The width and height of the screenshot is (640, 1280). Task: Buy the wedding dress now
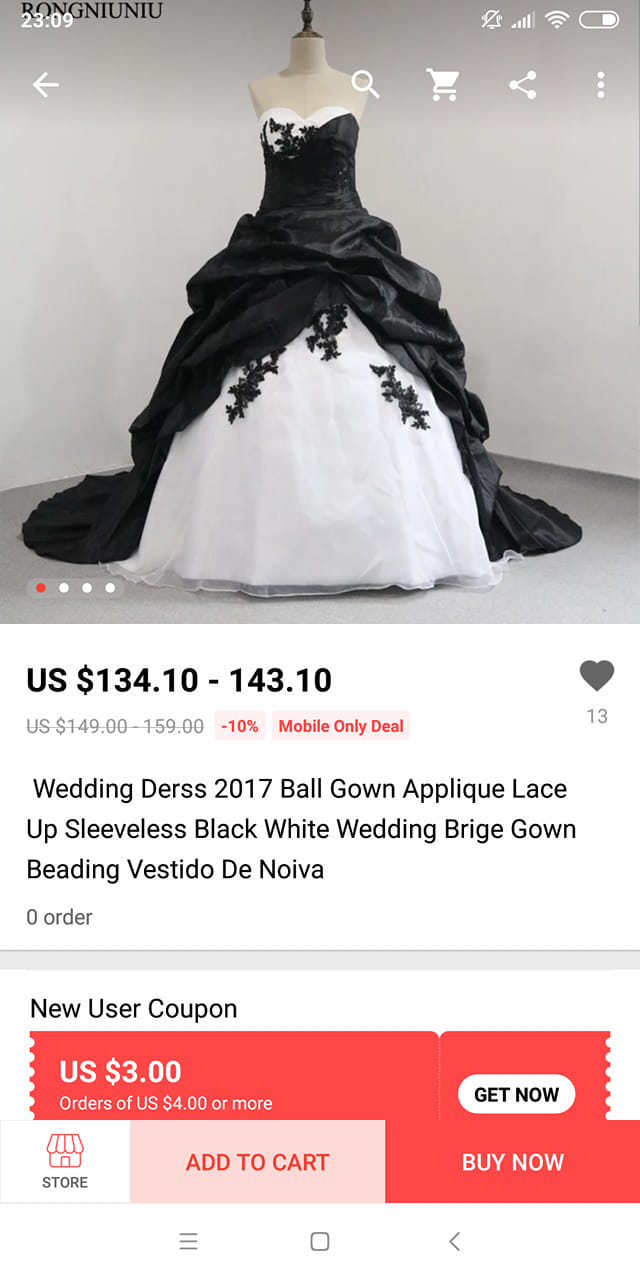click(512, 1161)
